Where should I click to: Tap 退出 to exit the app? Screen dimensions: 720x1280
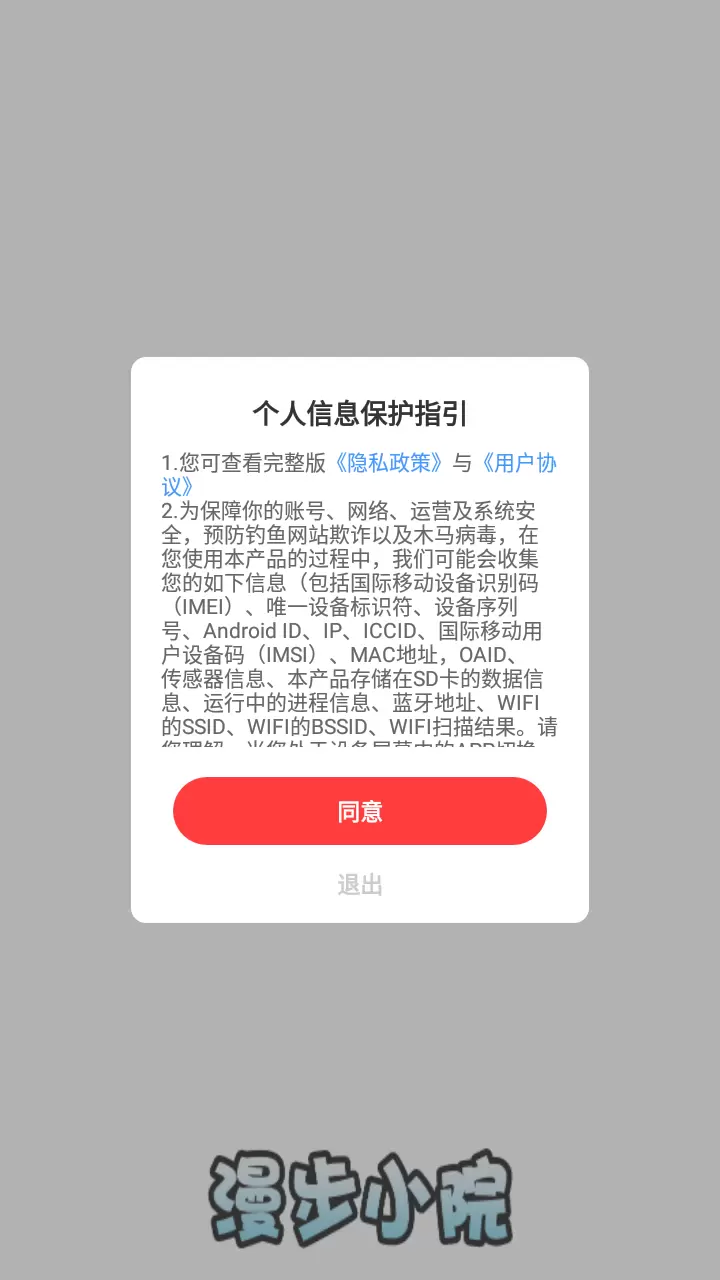359,885
